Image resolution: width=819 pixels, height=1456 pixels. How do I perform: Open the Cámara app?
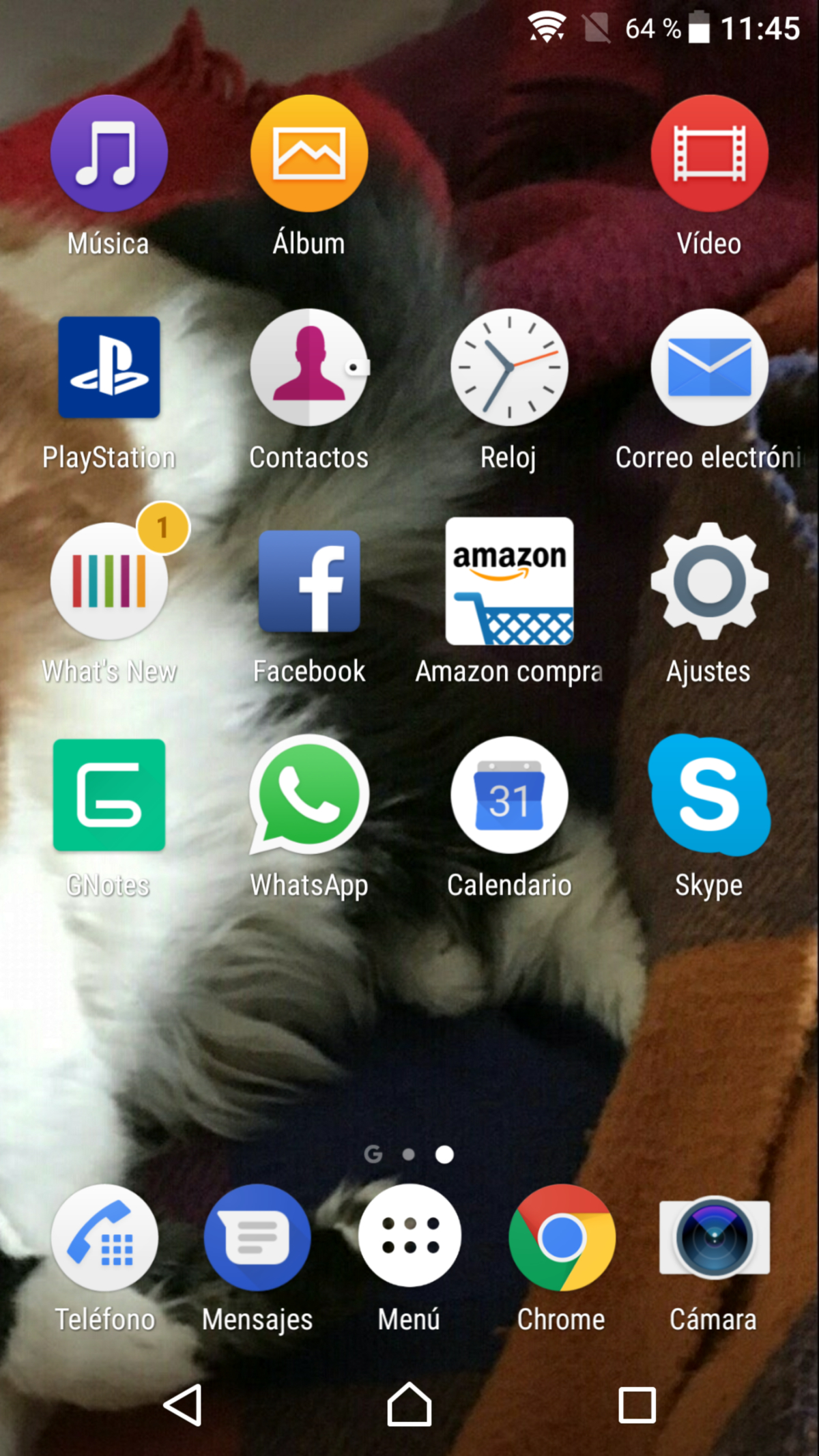[714, 1238]
